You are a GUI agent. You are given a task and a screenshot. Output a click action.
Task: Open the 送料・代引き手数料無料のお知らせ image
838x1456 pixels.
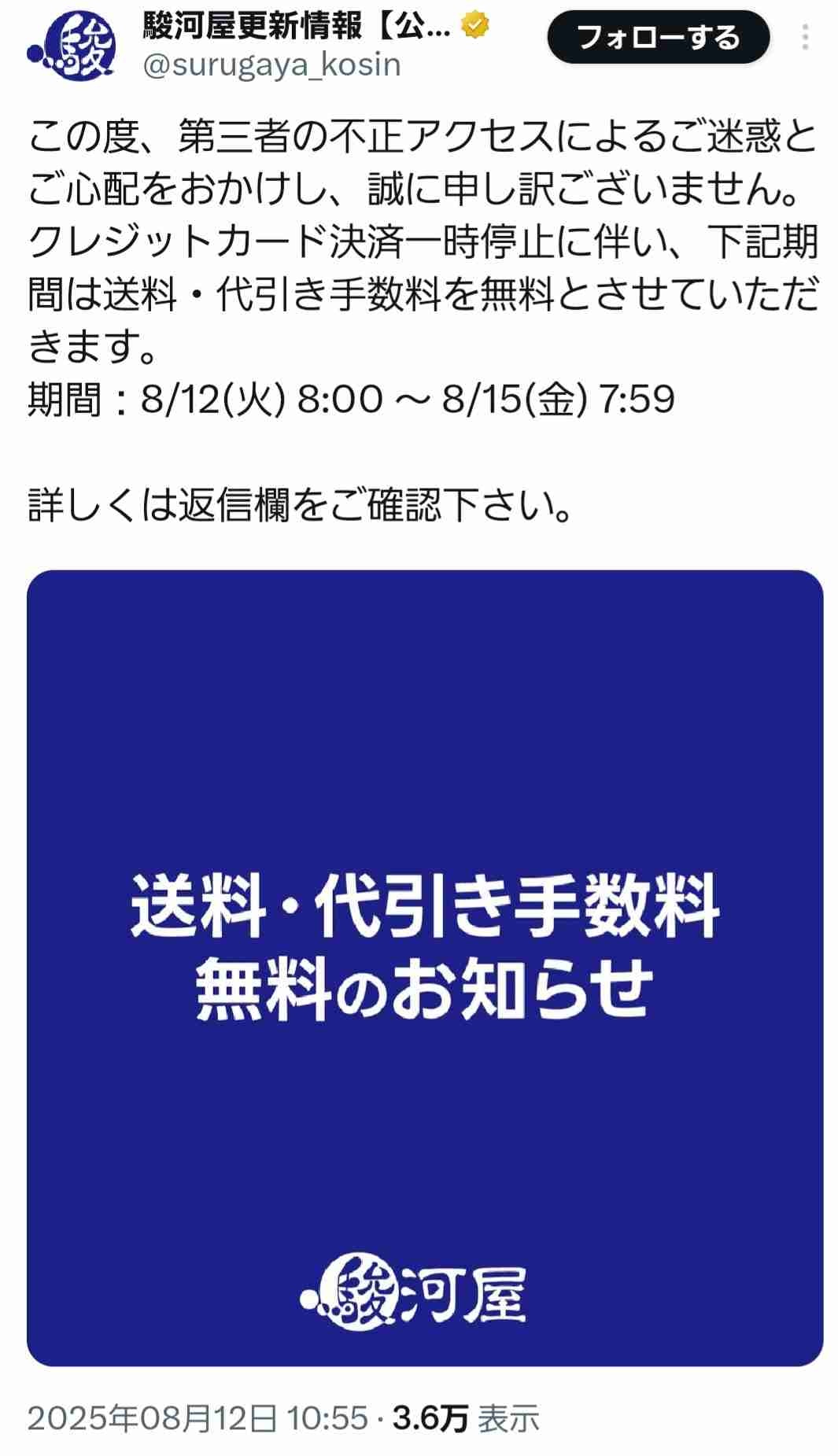(x=425, y=967)
